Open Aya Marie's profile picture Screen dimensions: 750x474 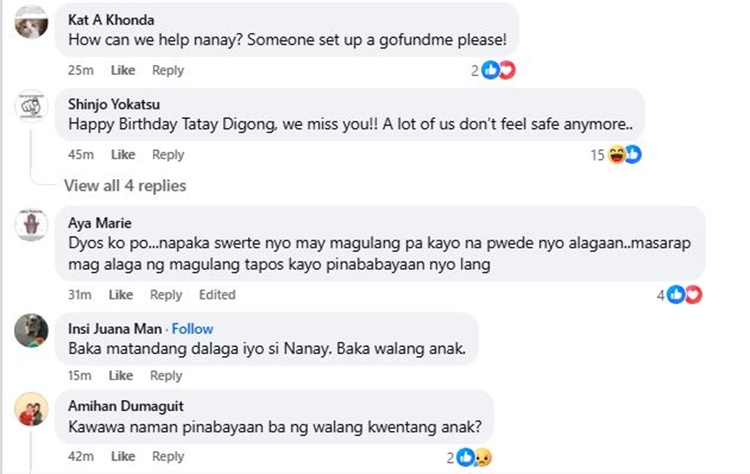(32, 224)
